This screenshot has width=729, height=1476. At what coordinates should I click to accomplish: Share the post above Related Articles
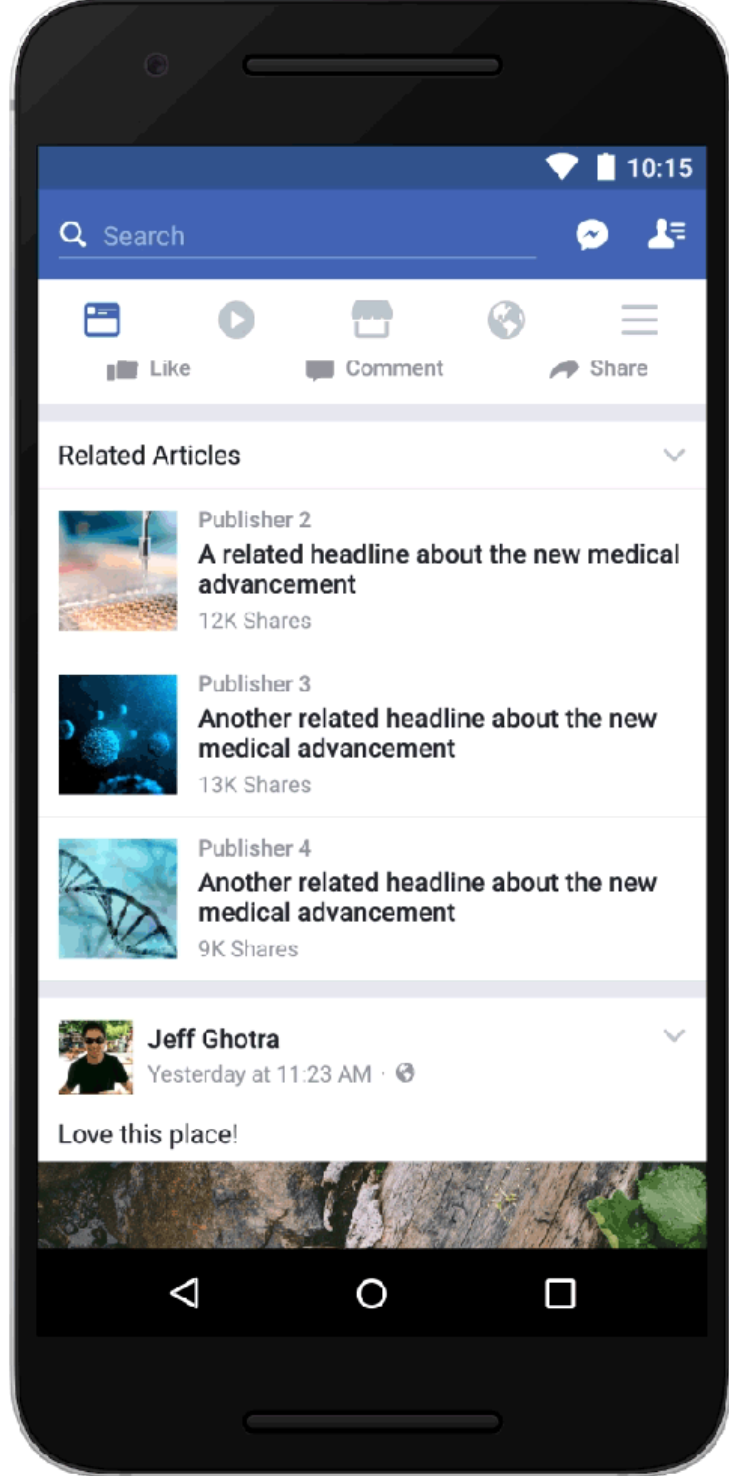click(x=598, y=369)
